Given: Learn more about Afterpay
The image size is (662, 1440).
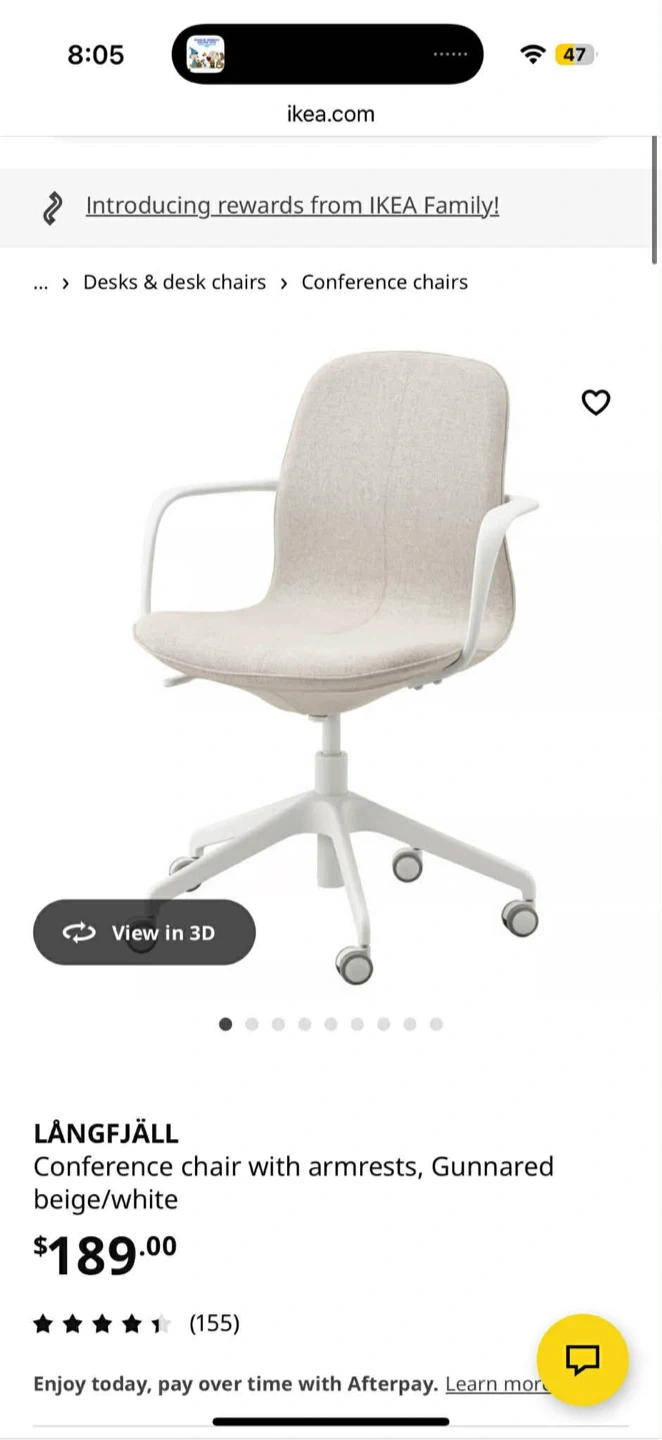Looking at the screenshot, I should [494, 1384].
